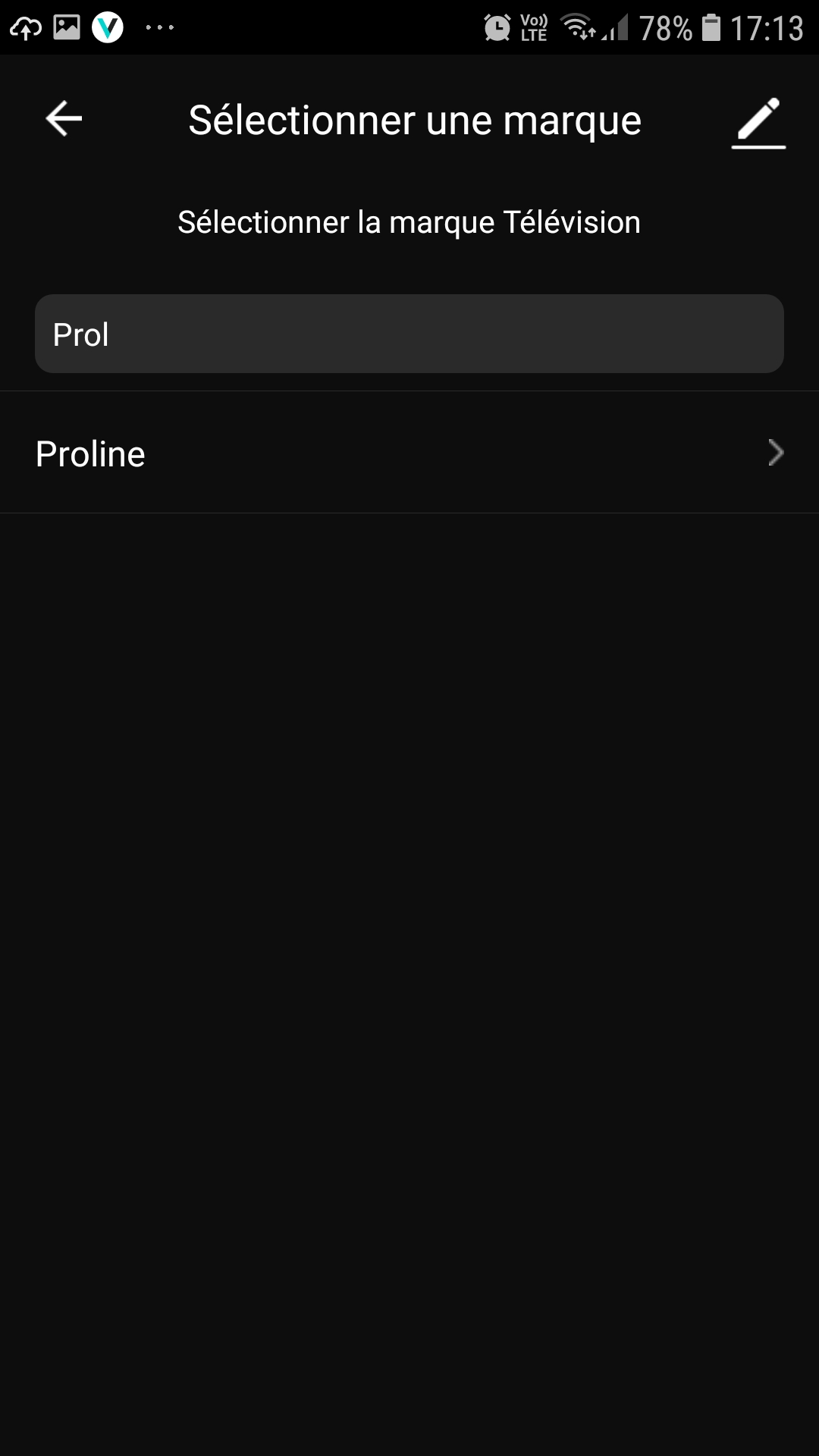Tap the pencil edit icon

758,122
